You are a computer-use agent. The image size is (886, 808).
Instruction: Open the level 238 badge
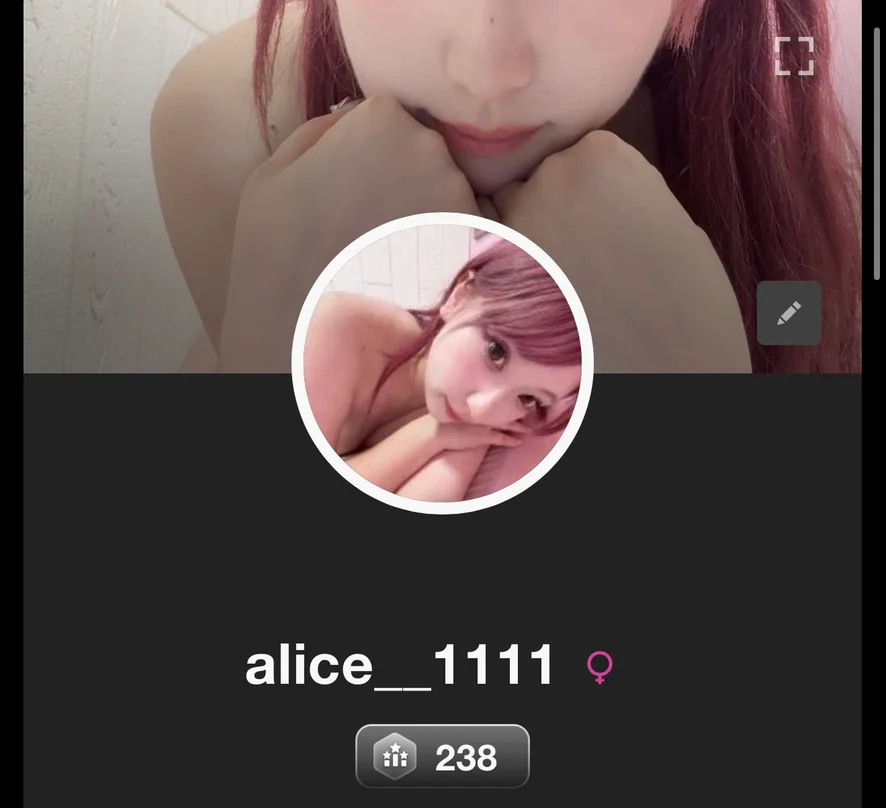(442, 757)
